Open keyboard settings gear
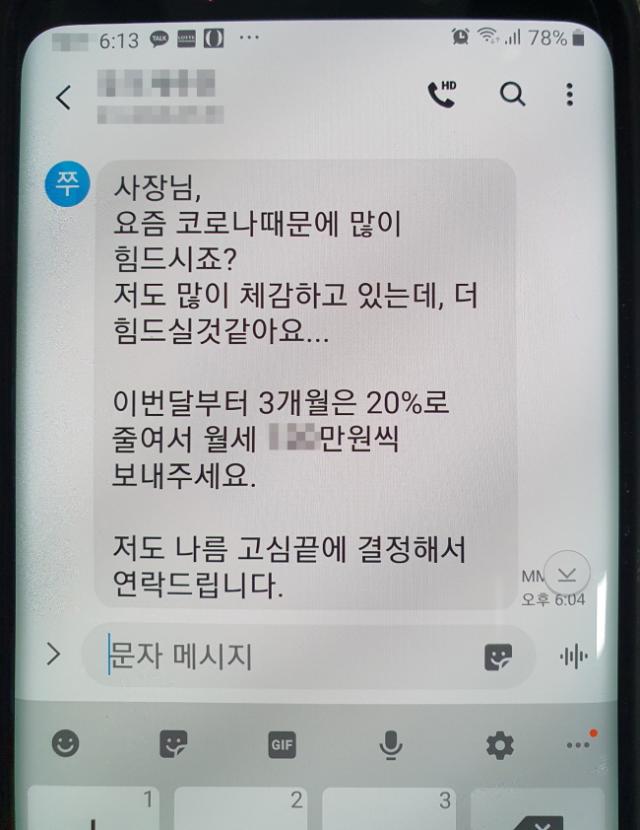The image size is (640, 830). tap(499, 744)
